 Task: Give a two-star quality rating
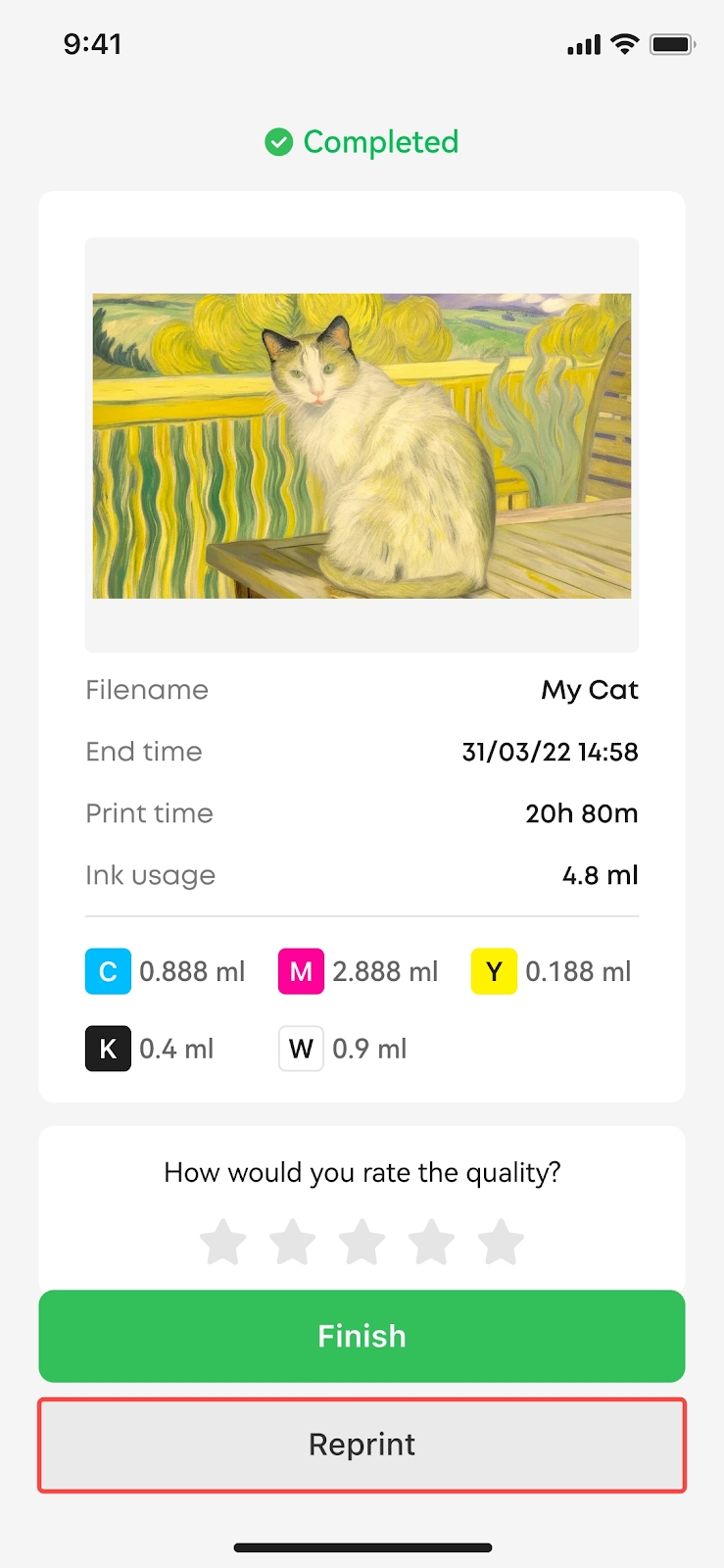pyautogui.click(x=293, y=1242)
